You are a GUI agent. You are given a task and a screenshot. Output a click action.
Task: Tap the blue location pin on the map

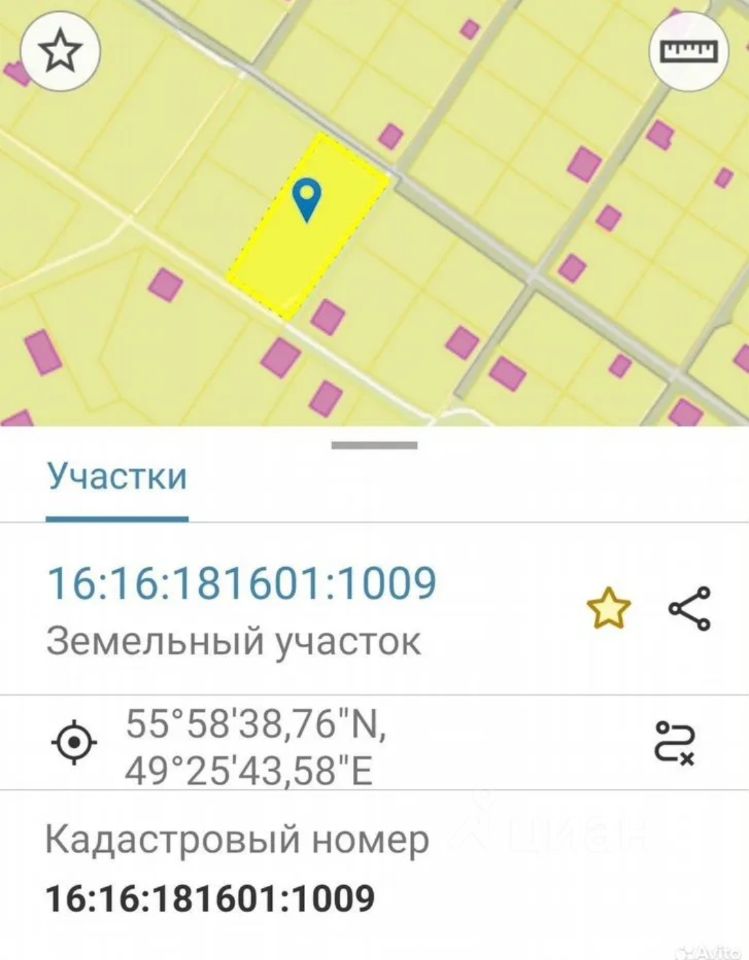(x=308, y=199)
